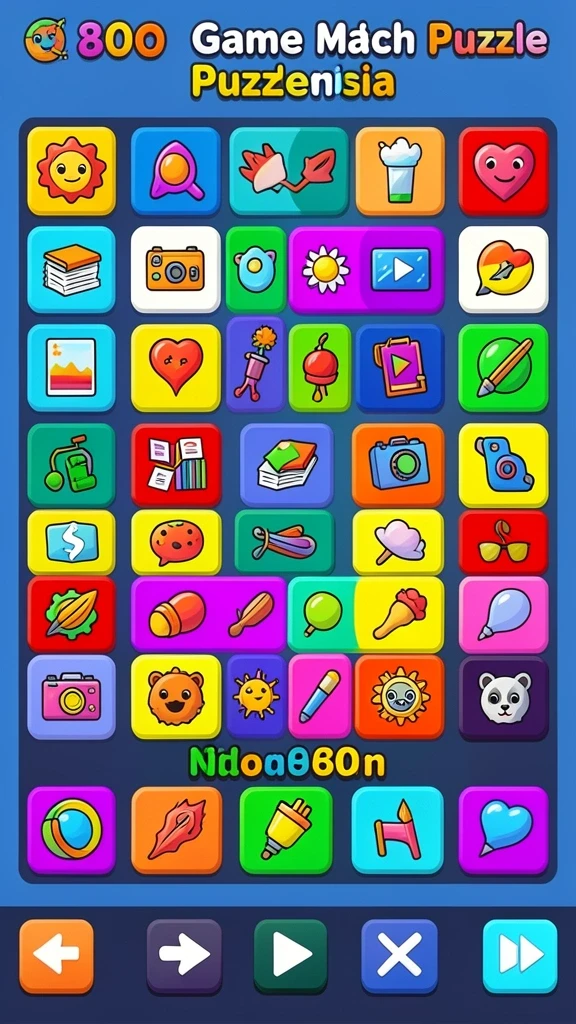Pick the ice cream cone tile

[x=400, y=614]
